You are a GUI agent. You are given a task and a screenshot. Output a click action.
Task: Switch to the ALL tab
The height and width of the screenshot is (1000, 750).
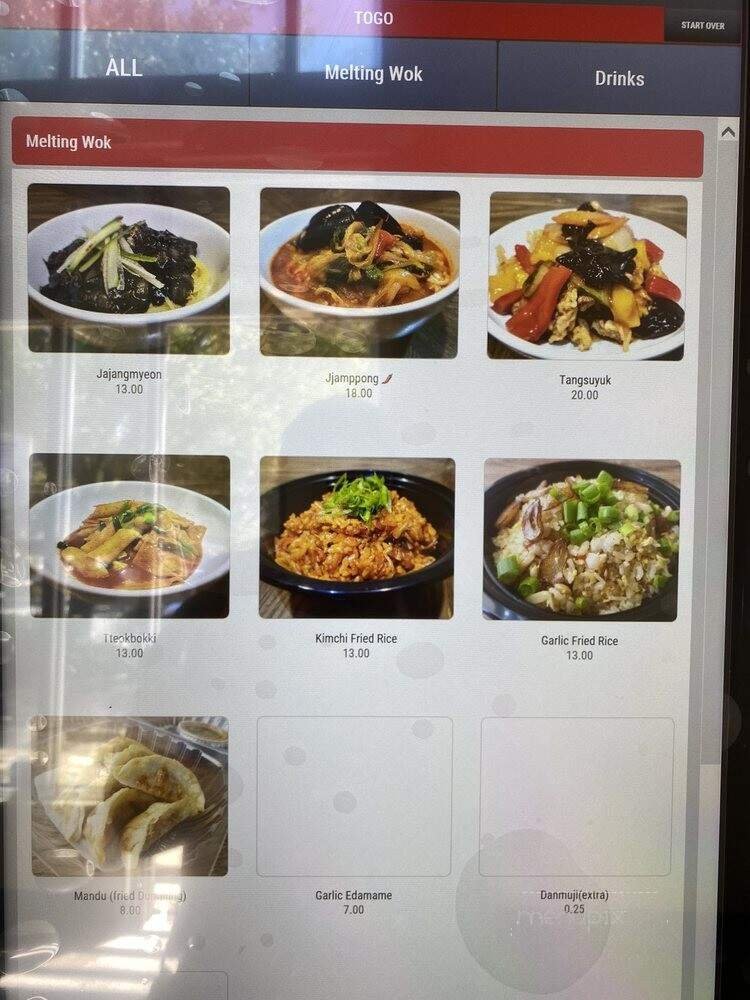click(x=123, y=68)
